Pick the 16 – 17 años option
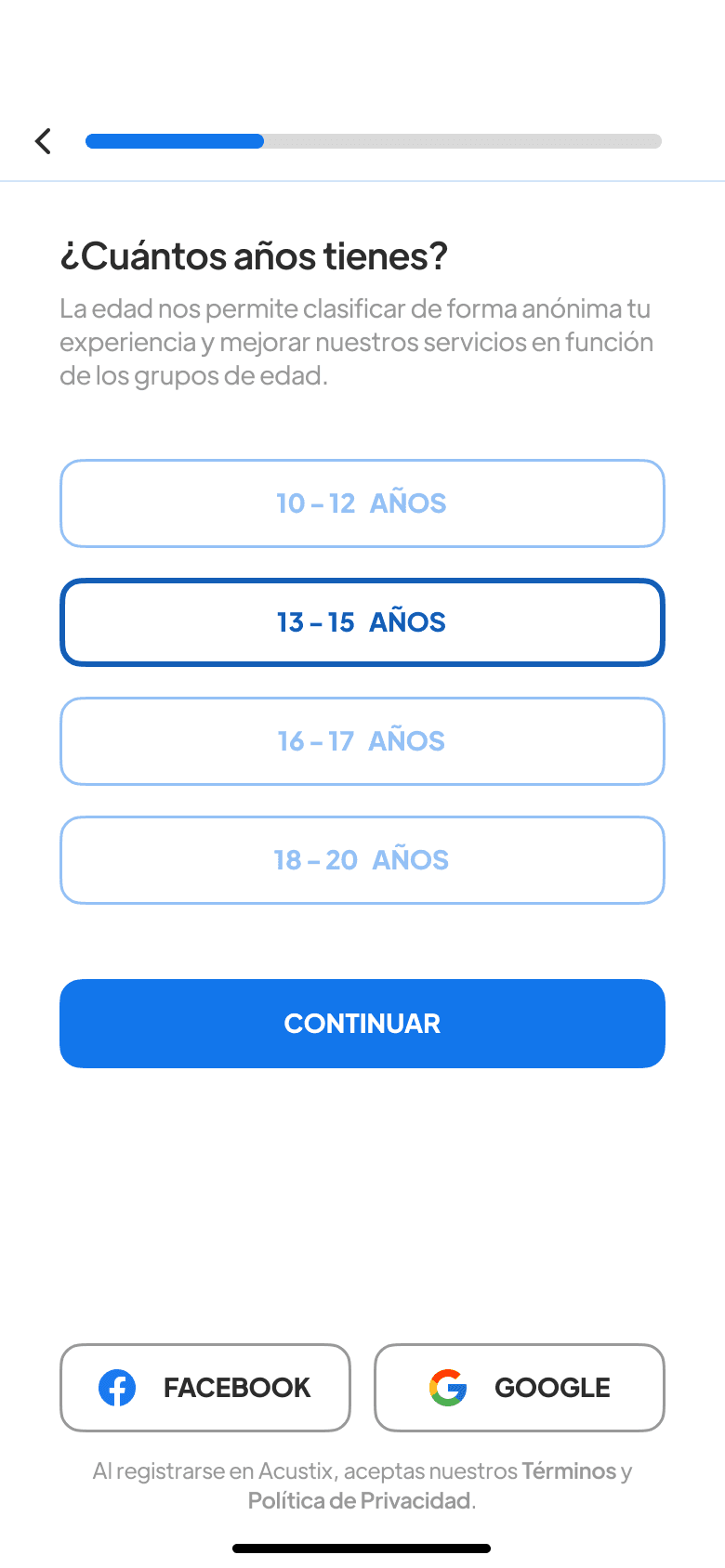725x1568 pixels. 362,741
